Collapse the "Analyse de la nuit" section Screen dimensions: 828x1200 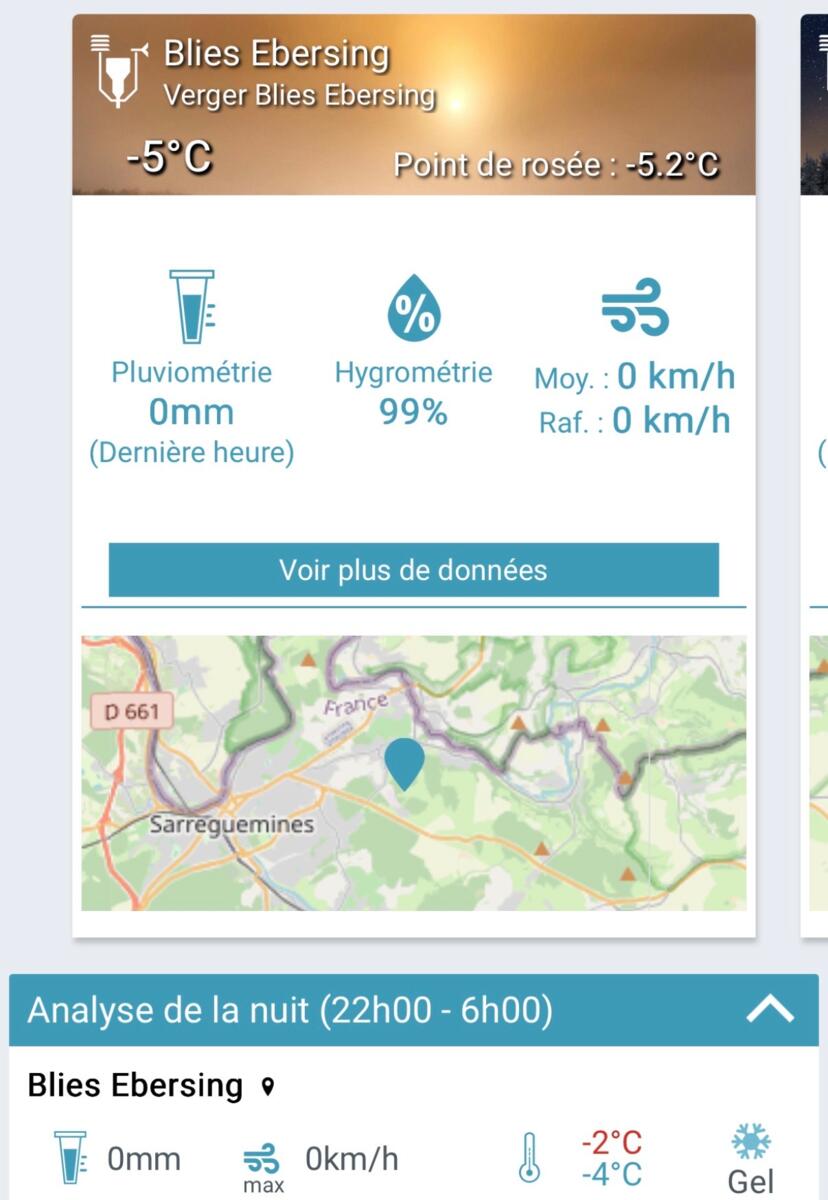point(769,1011)
